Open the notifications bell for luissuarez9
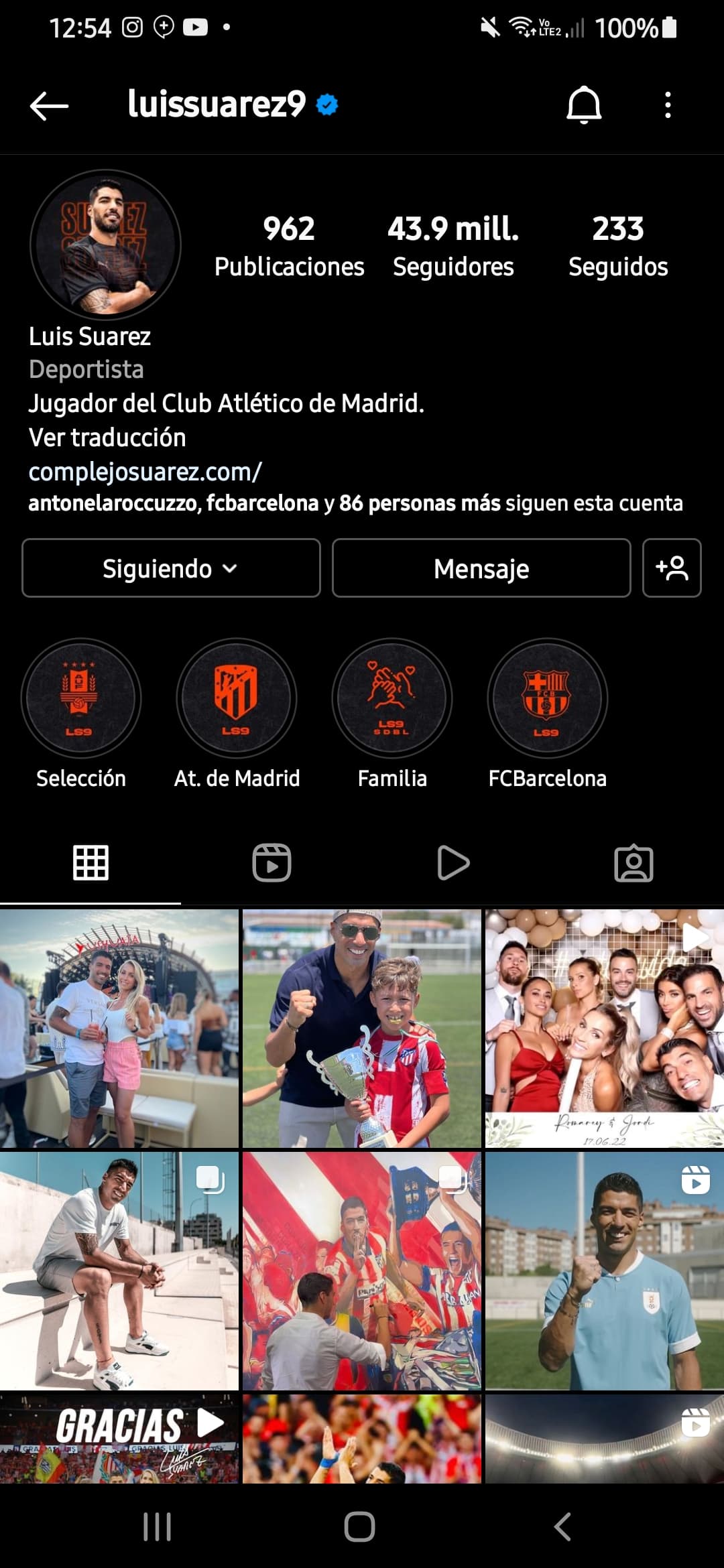Viewport: 724px width, 1568px height. tap(584, 105)
